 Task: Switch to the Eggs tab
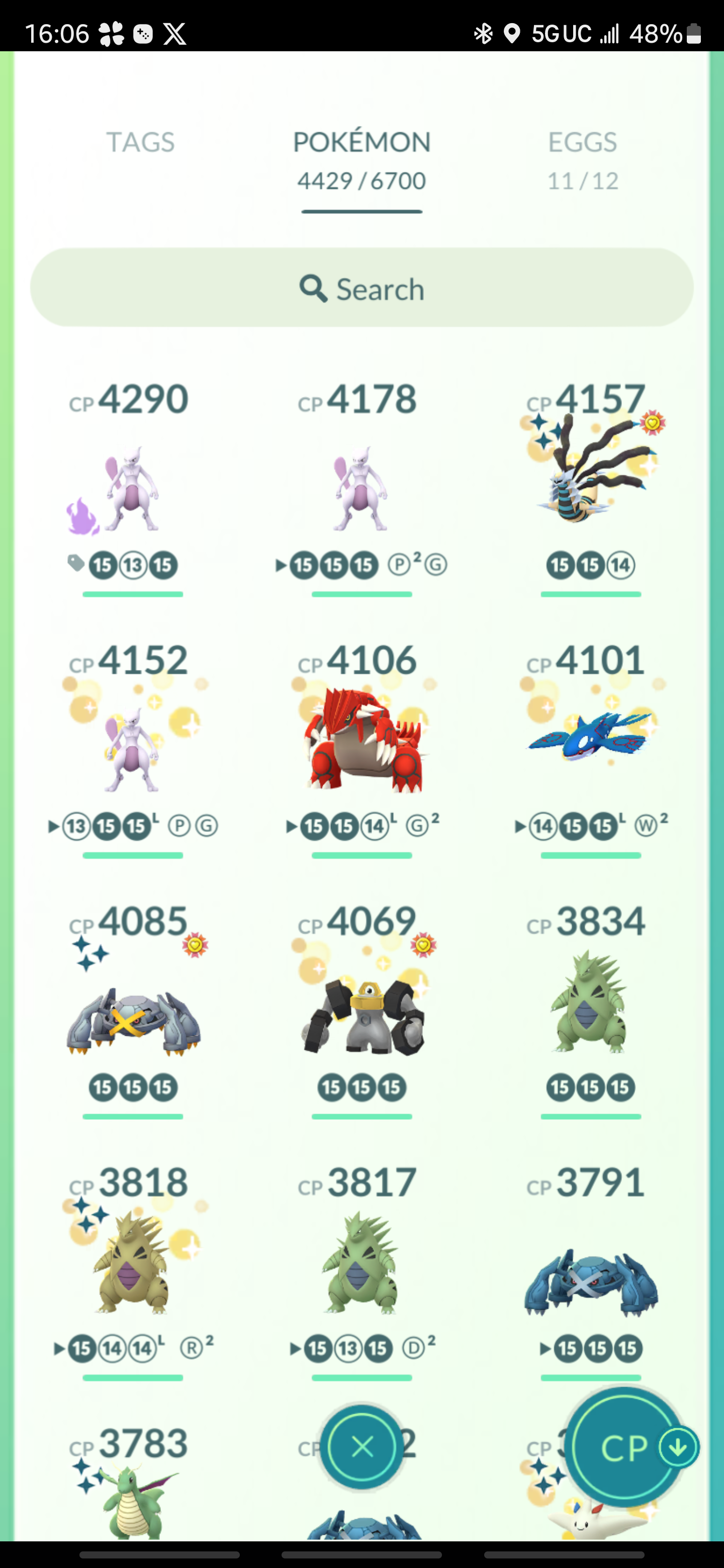[x=582, y=159]
